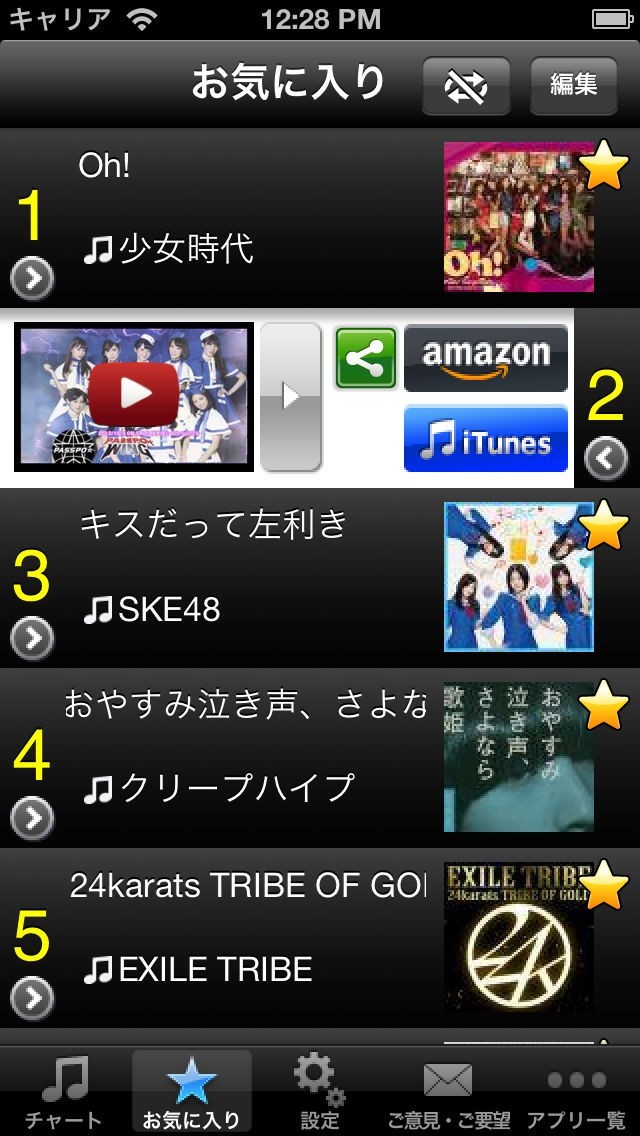Viewport: 640px width, 1136px height.
Task: Share the rank 2 song
Action: tap(365, 357)
